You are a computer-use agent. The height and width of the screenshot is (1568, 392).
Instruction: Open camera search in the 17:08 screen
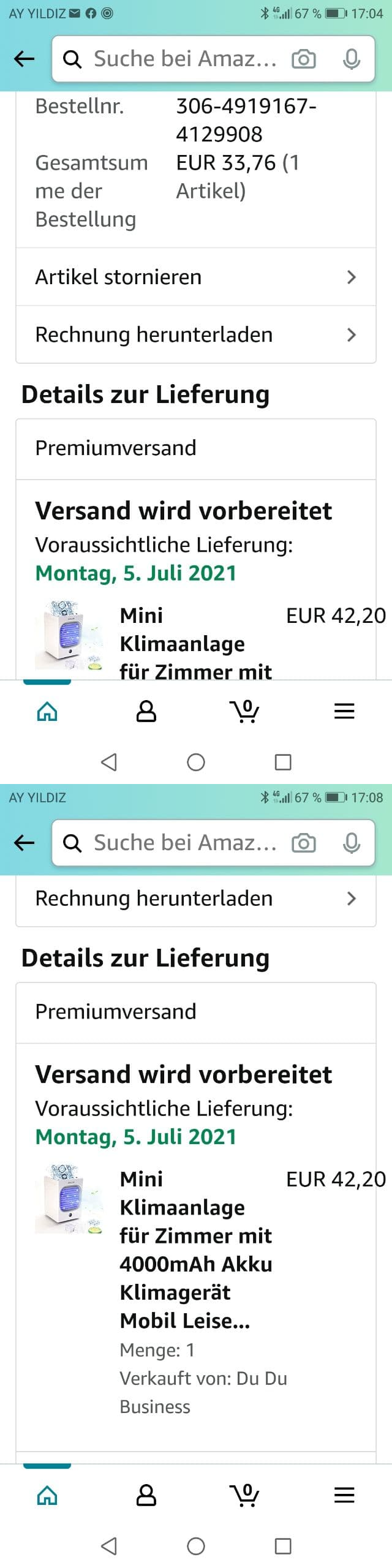pyautogui.click(x=304, y=843)
